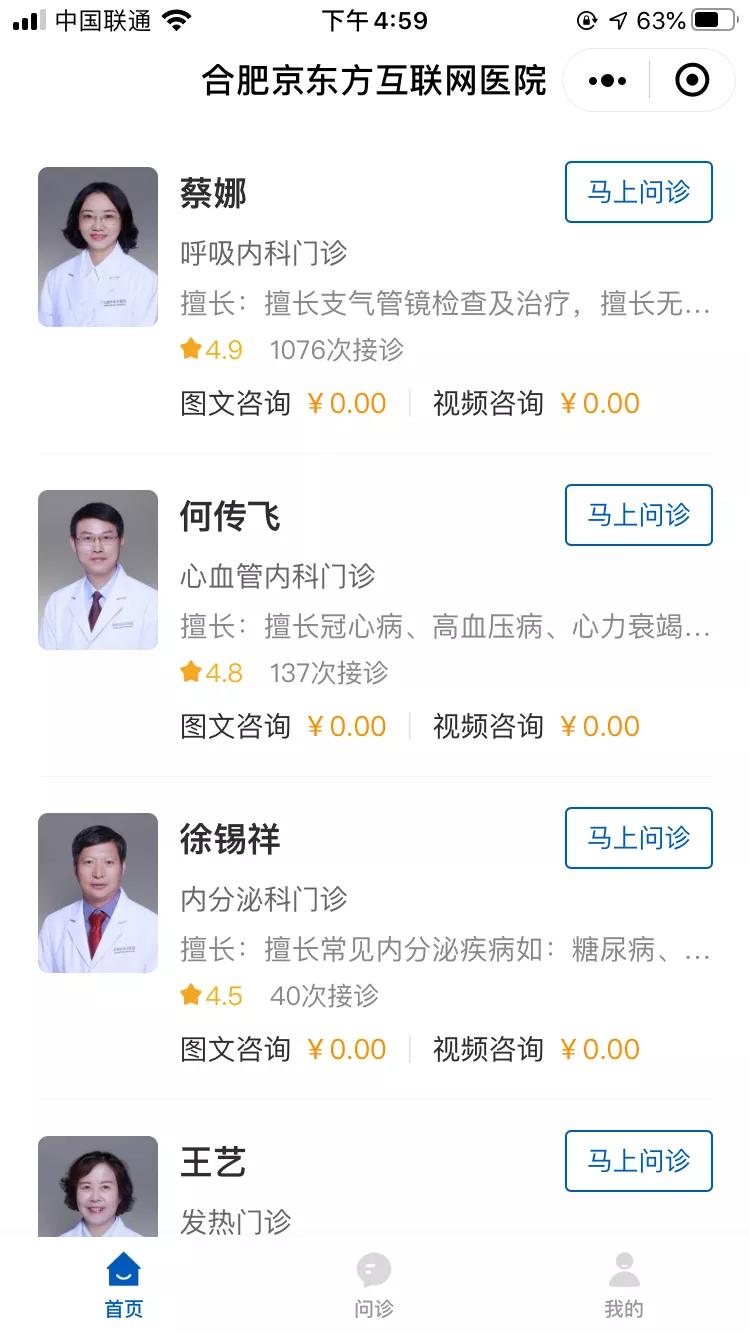Screen dimensions: 750x1334
Task: Consult 王艺 using the 马上问诊 button
Action: pos(638,1161)
